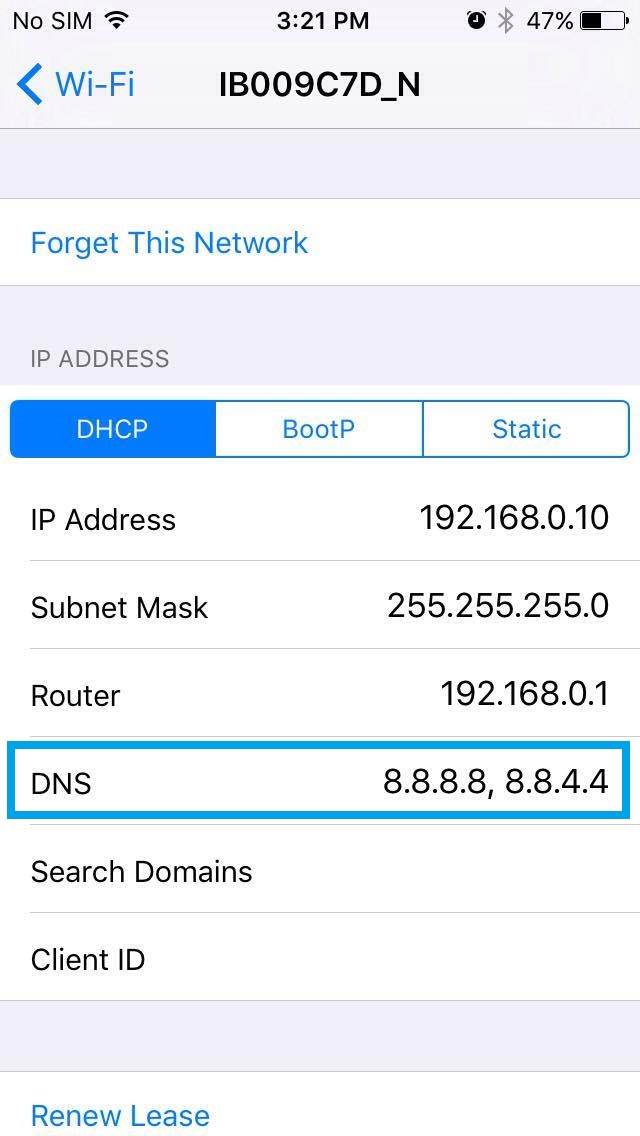
Task: Edit the DNS field showing 8.8.8.8
Action: 320,782
